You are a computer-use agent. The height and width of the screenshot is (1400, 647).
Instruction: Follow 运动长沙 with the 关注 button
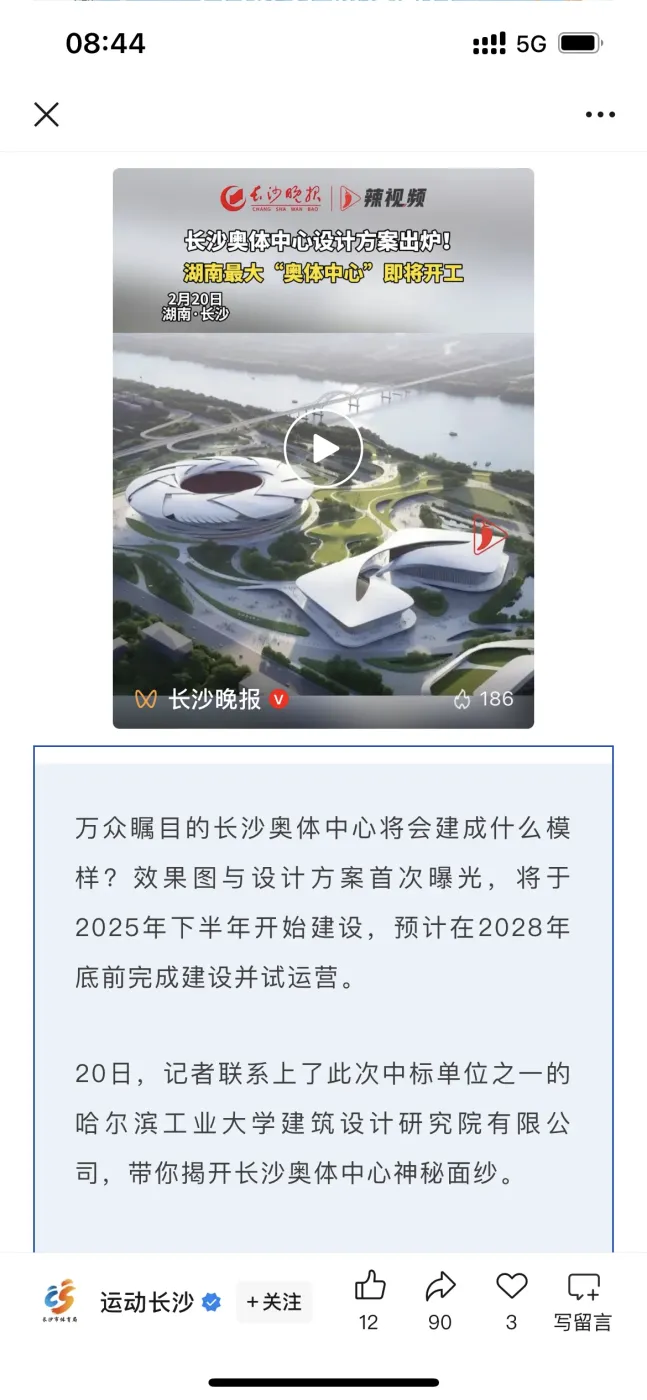click(274, 1302)
